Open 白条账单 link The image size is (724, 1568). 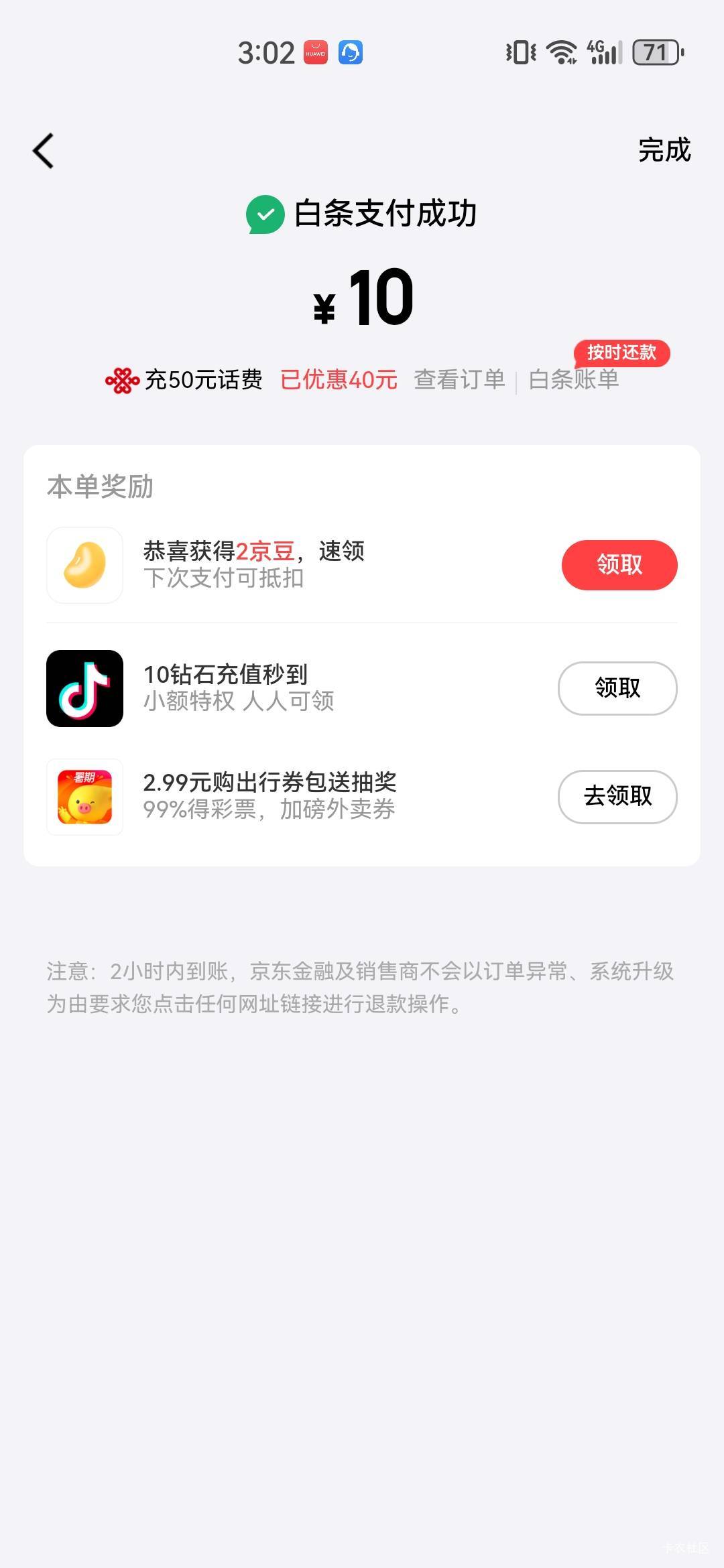pos(573,380)
